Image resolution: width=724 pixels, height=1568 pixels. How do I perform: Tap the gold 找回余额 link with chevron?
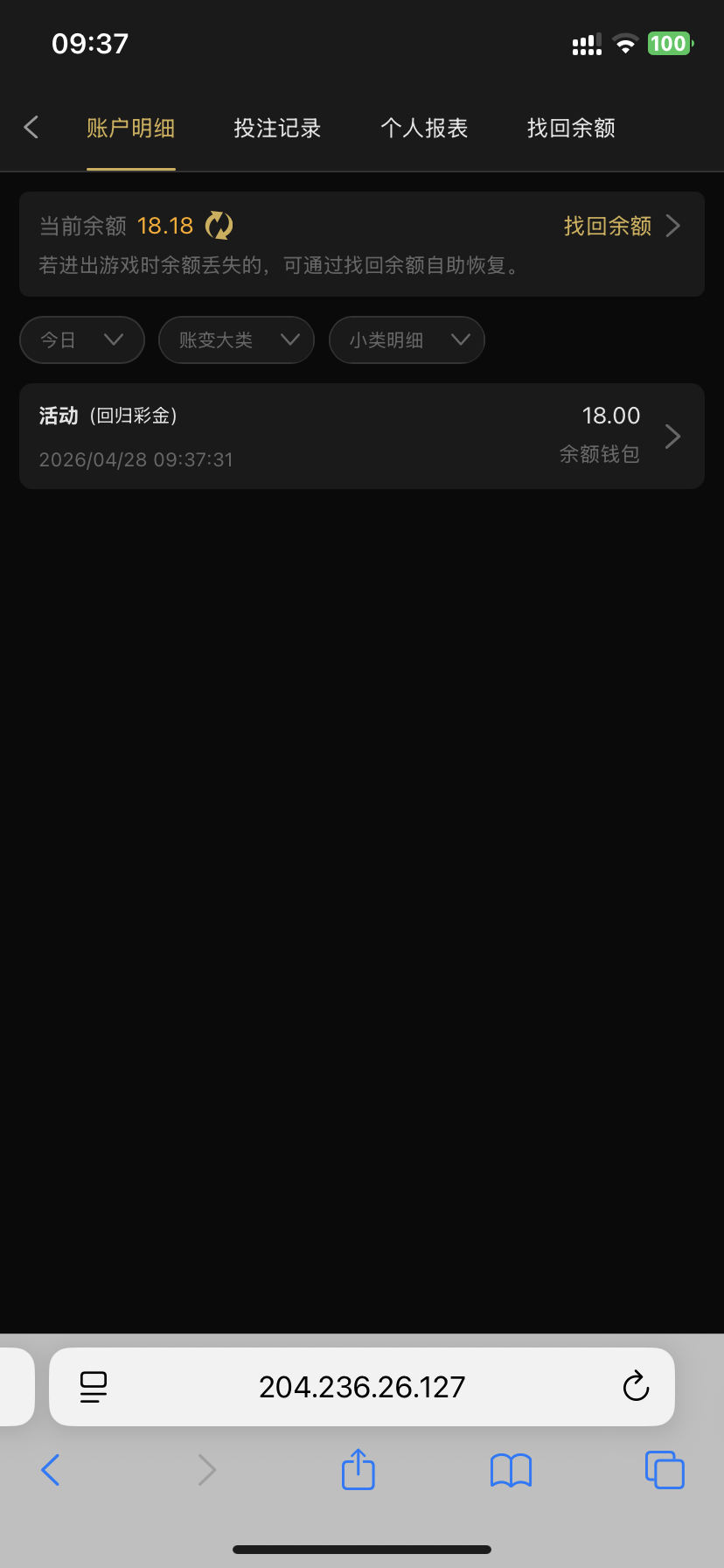[621, 226]
